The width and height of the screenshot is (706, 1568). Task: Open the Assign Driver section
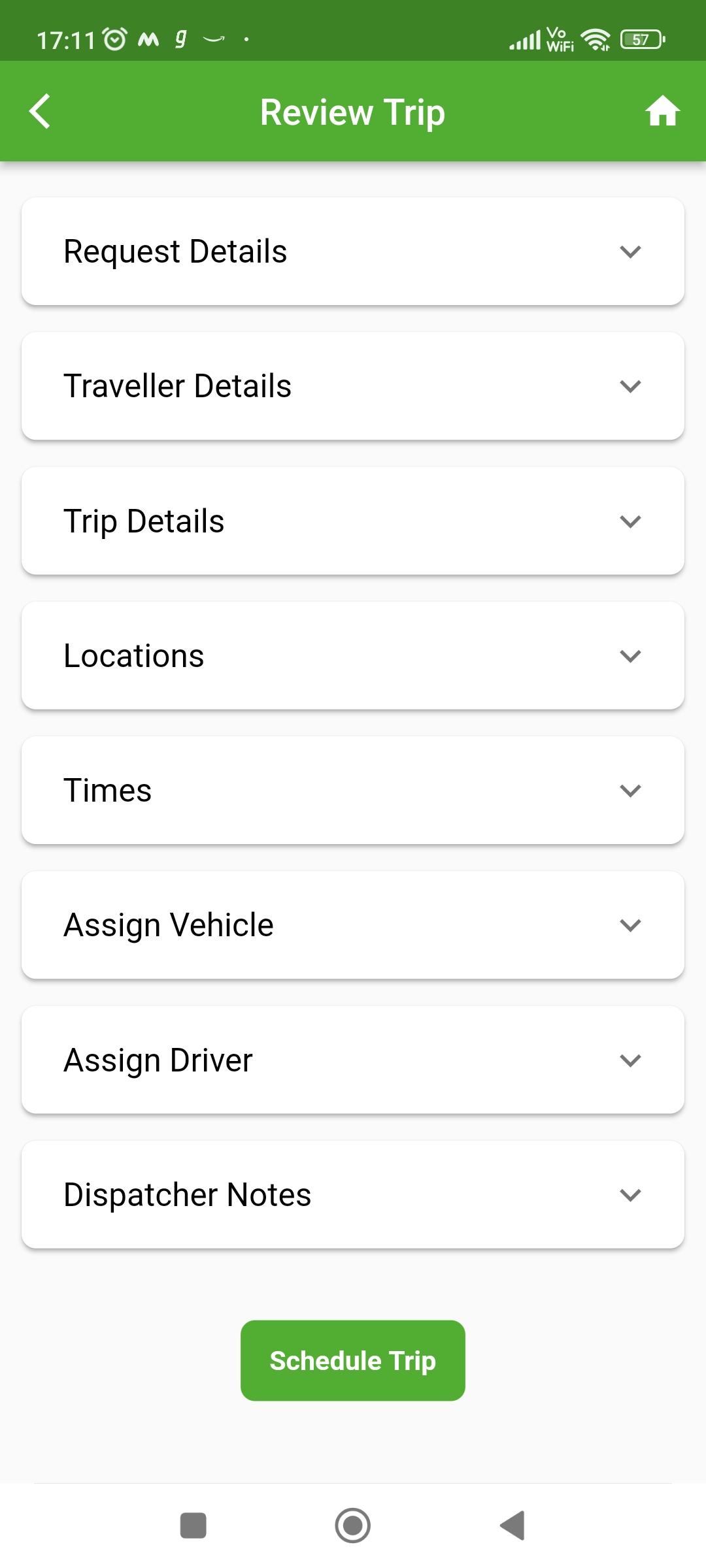pyautogui.click(x=353, y=1060)
